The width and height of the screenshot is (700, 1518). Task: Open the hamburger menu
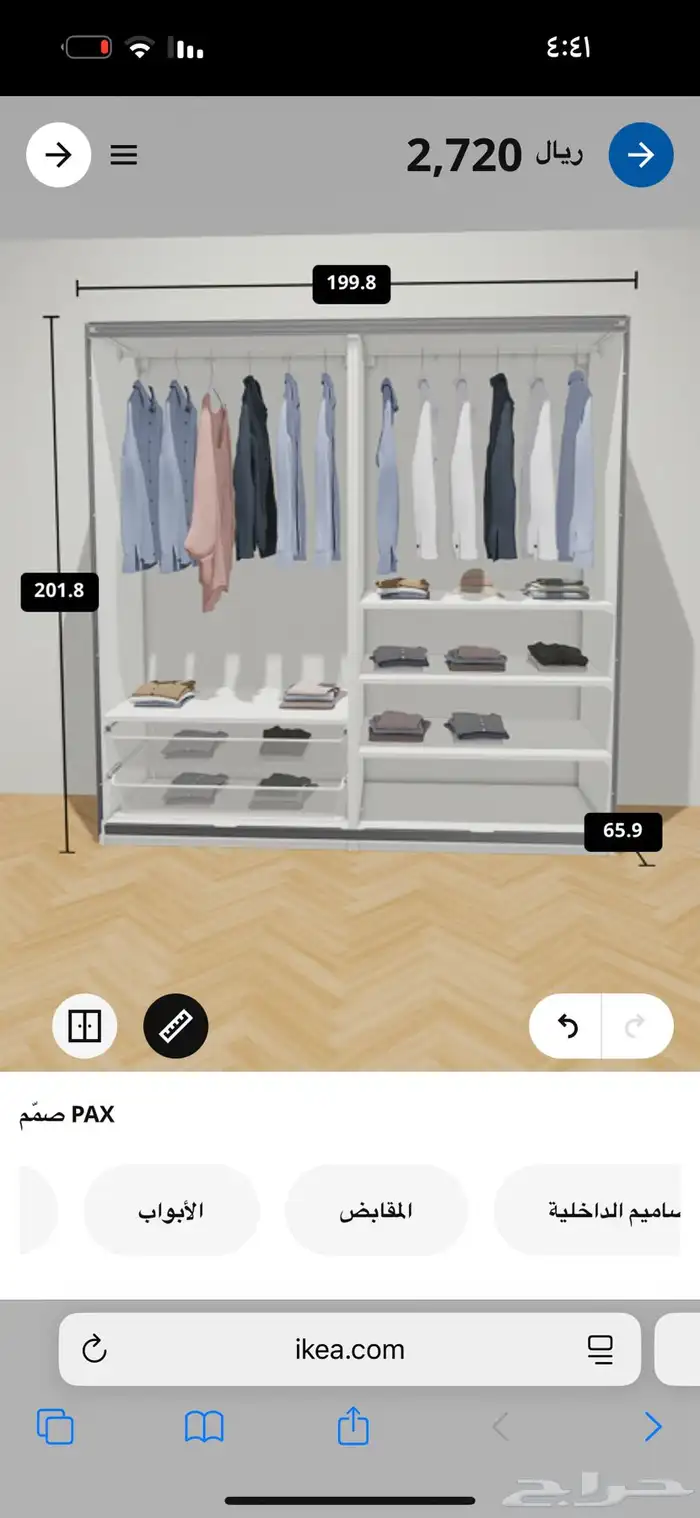tap(124, 155)
